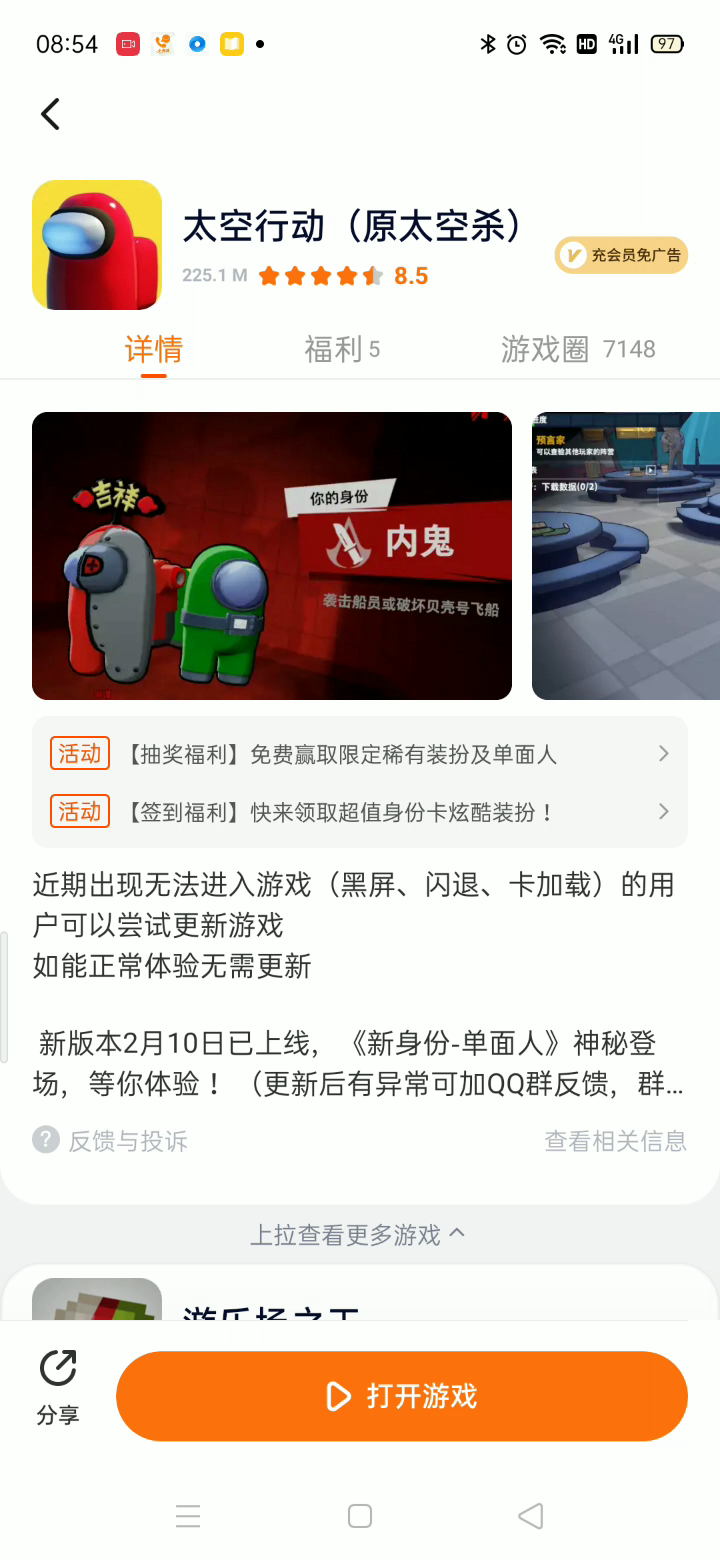View the 内鬼 game screenshot
Screen dimensions: 720x1560
click(272, 555)
